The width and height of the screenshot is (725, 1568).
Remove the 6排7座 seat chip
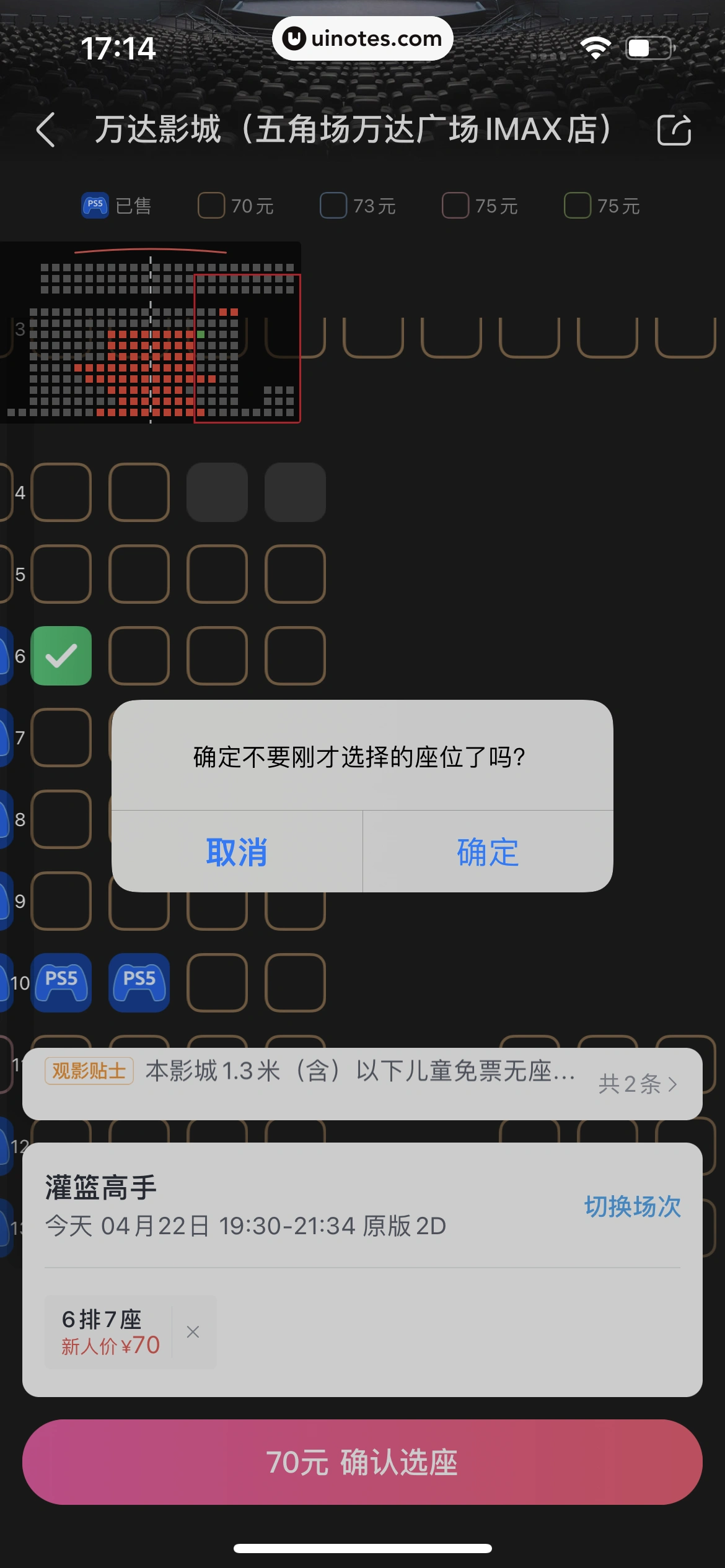[x=193, y=1332]
